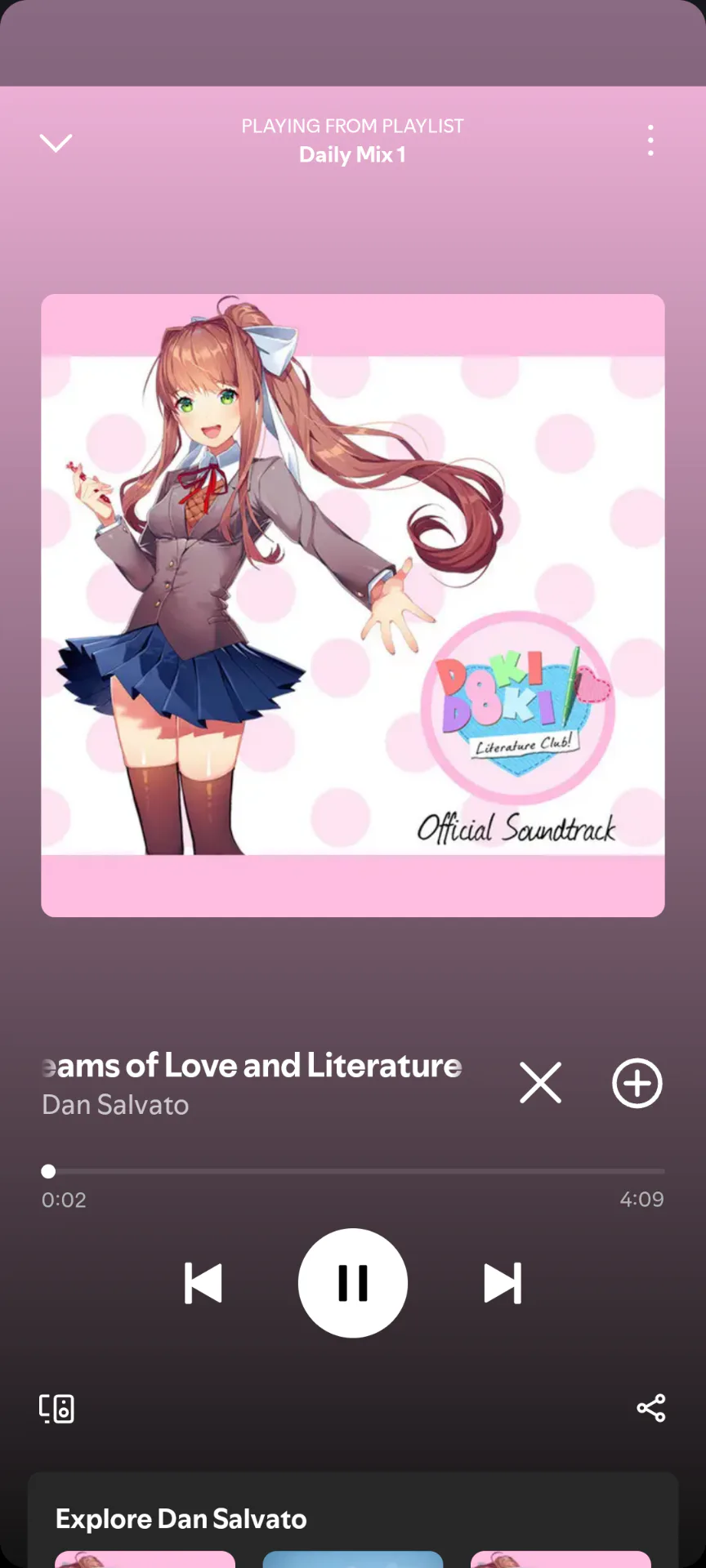Collapse the now playing view
Image resolution: width=706 pixels, height=1568 pixels.
pyautogui.click(x=56, y=143)
